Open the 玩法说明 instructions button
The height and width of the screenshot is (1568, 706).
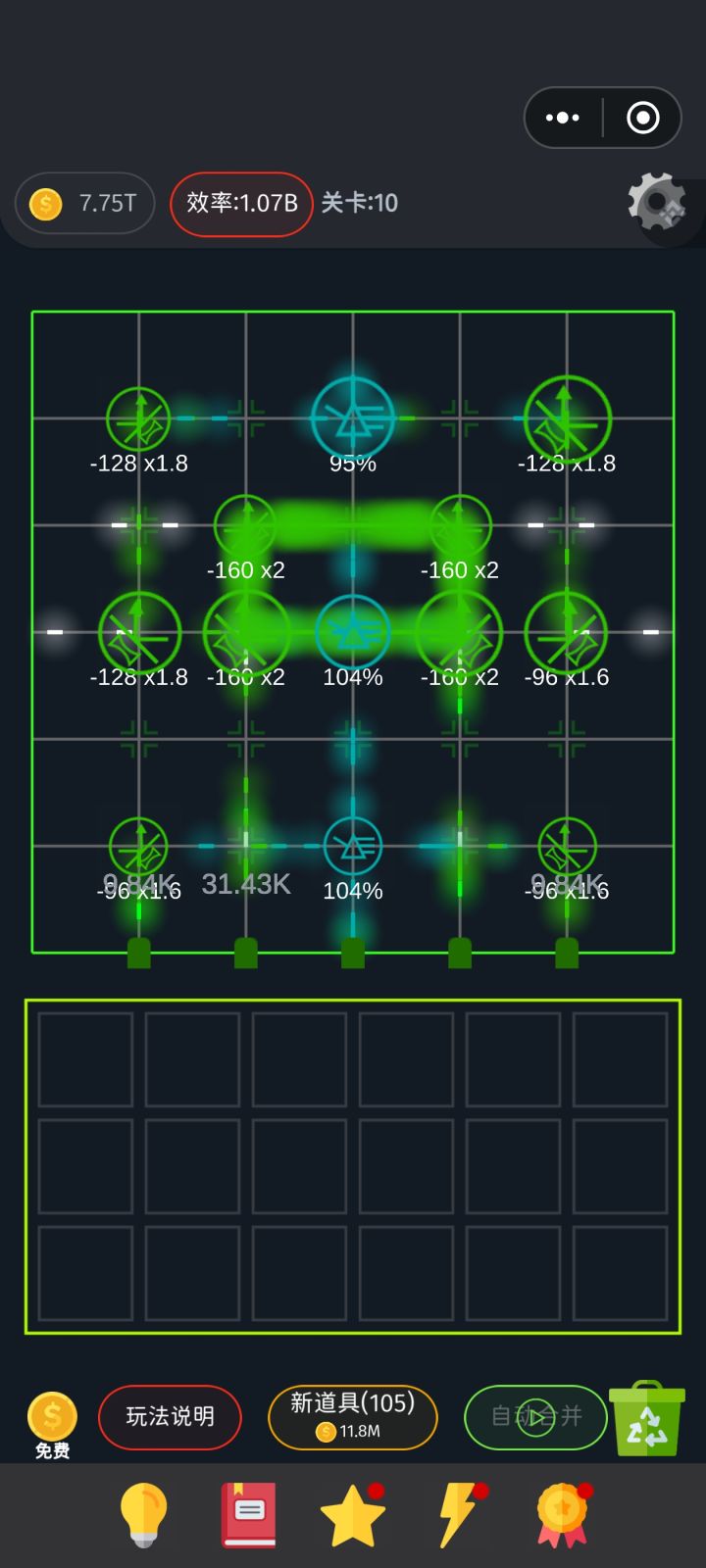point(169,1418)
